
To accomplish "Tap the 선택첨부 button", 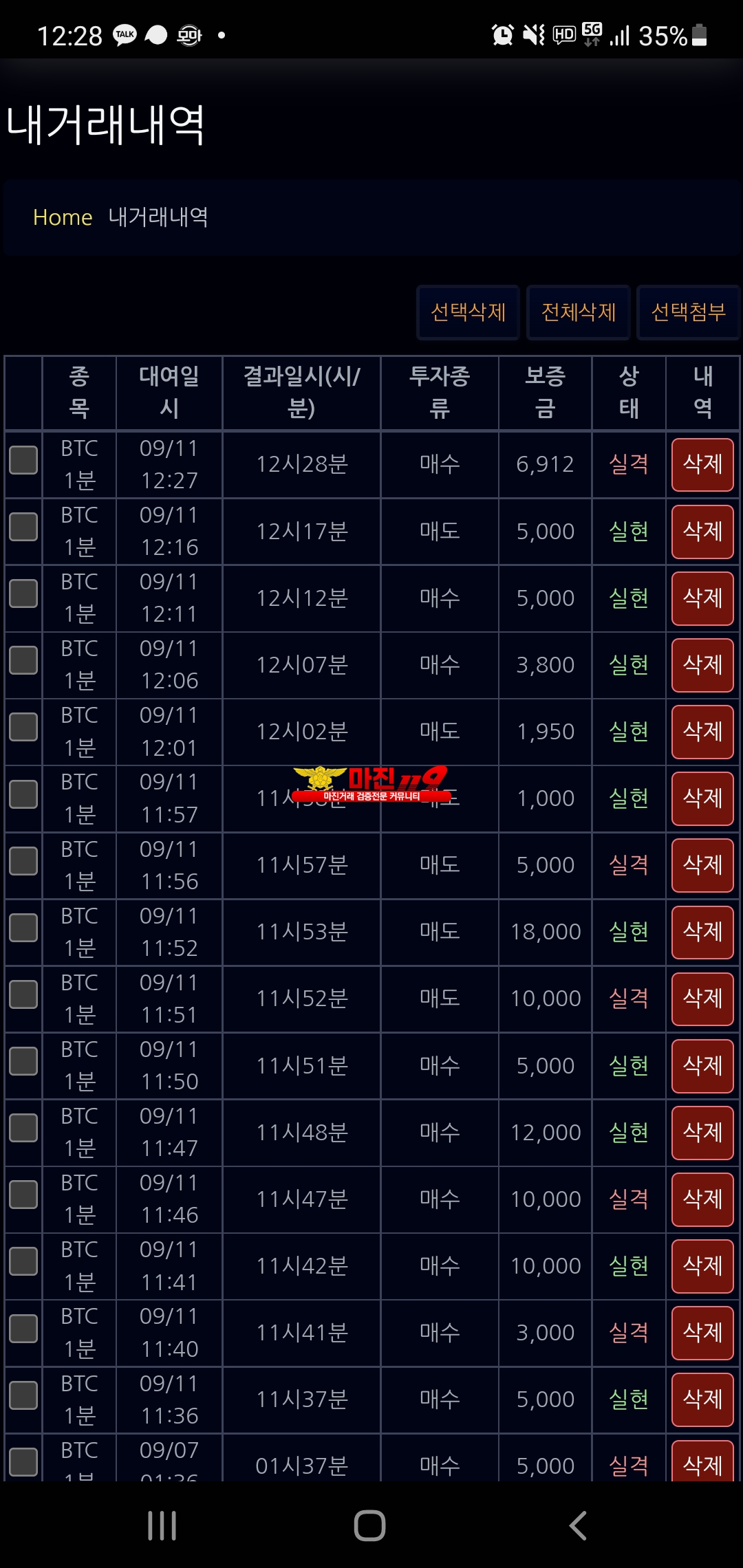I will 688,312.
